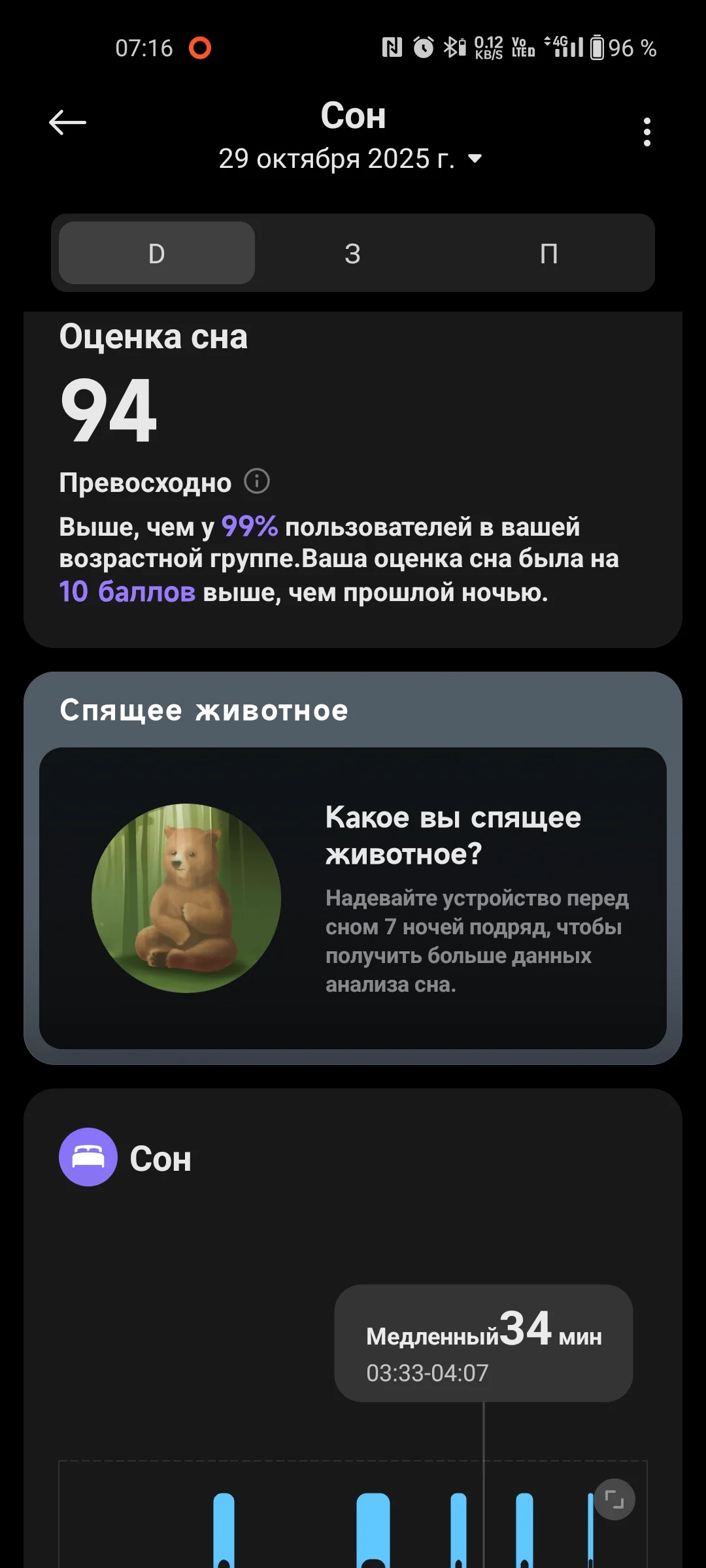Viewport: 706px width, 1568px height.
Task: Open the three-dot overflow menu
Action: (x=647, y=132)
